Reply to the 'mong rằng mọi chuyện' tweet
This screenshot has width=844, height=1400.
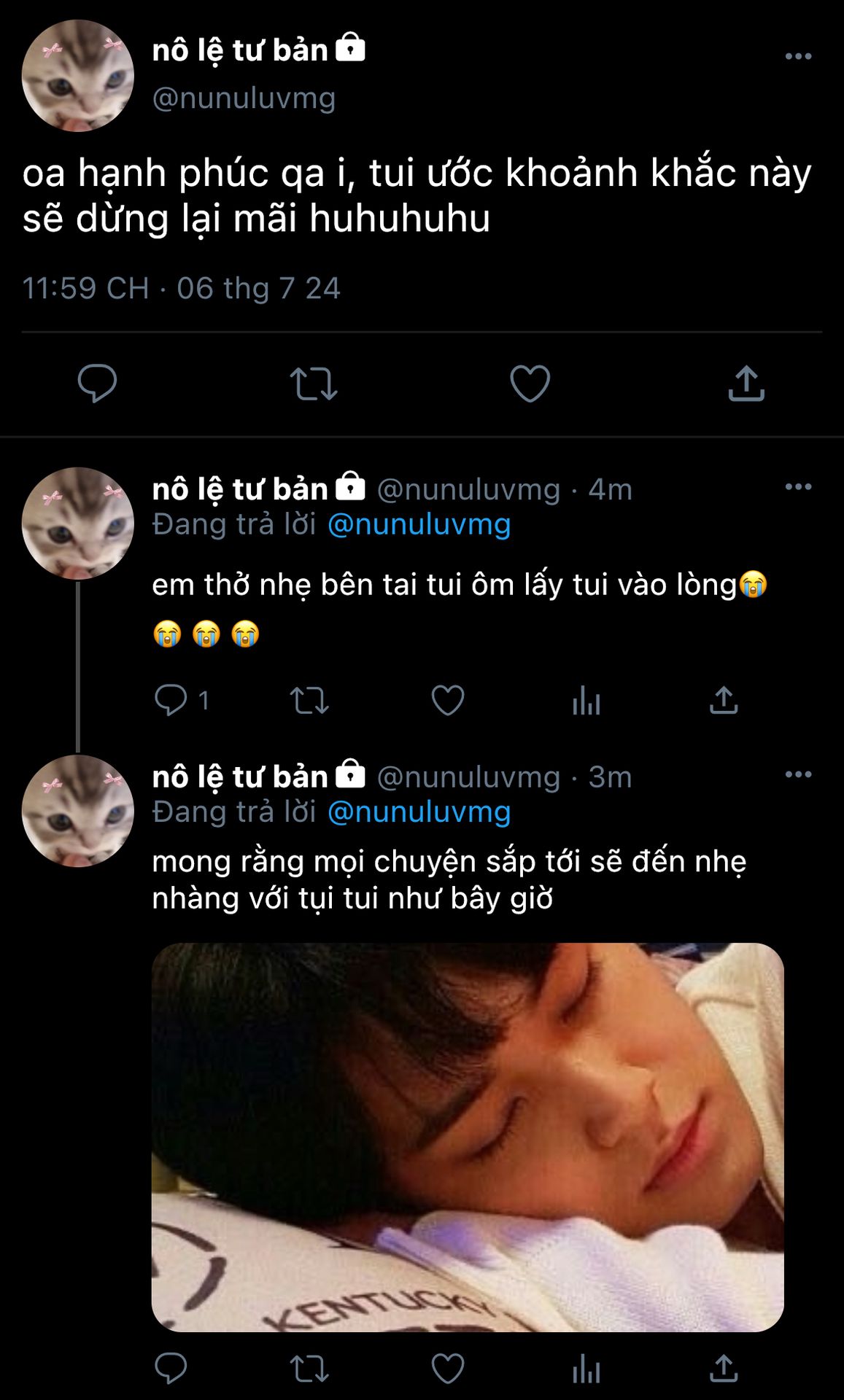coord(171,1369)
